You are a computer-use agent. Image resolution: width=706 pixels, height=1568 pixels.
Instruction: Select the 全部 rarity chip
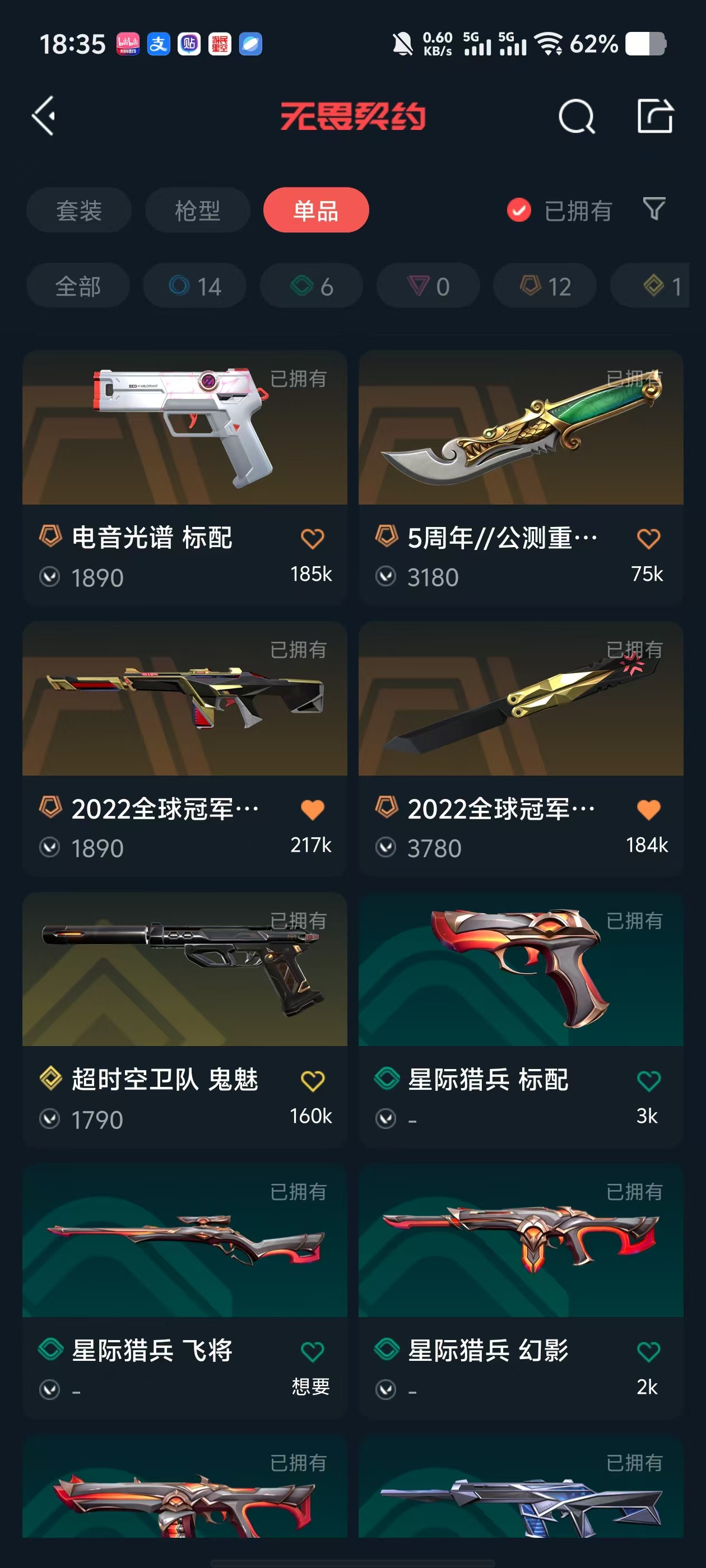pos(78,286)
